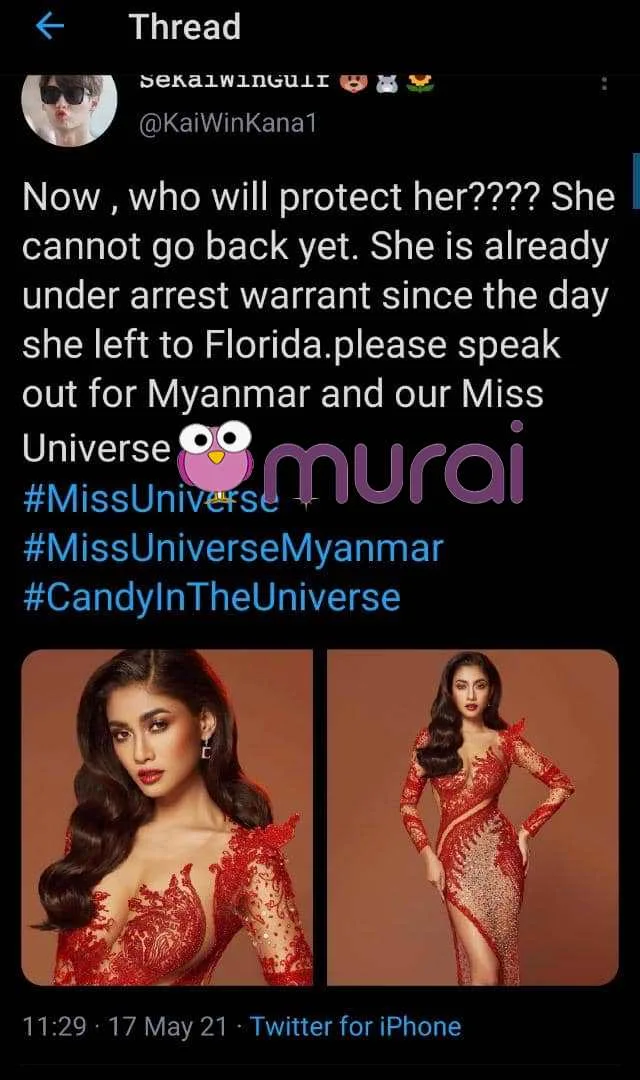Viewport: 640px width, 1080px height.
Task: Open the #MissUniverseMyanmar hashtag
Action: [231, 547]
